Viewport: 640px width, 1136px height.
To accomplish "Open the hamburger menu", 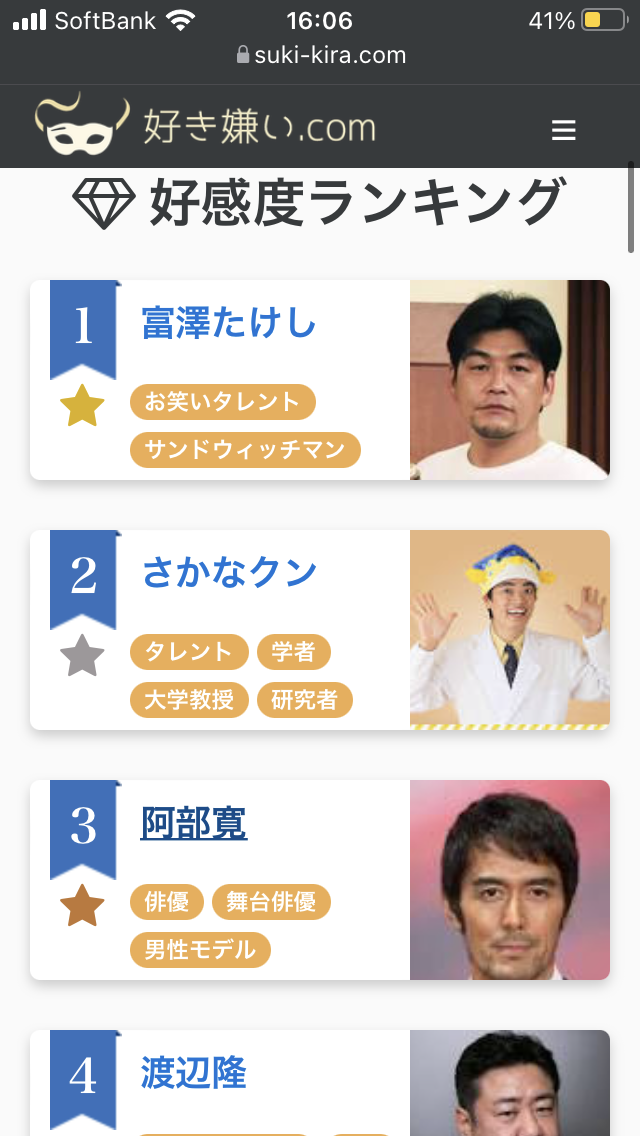I will coord(563,130).
